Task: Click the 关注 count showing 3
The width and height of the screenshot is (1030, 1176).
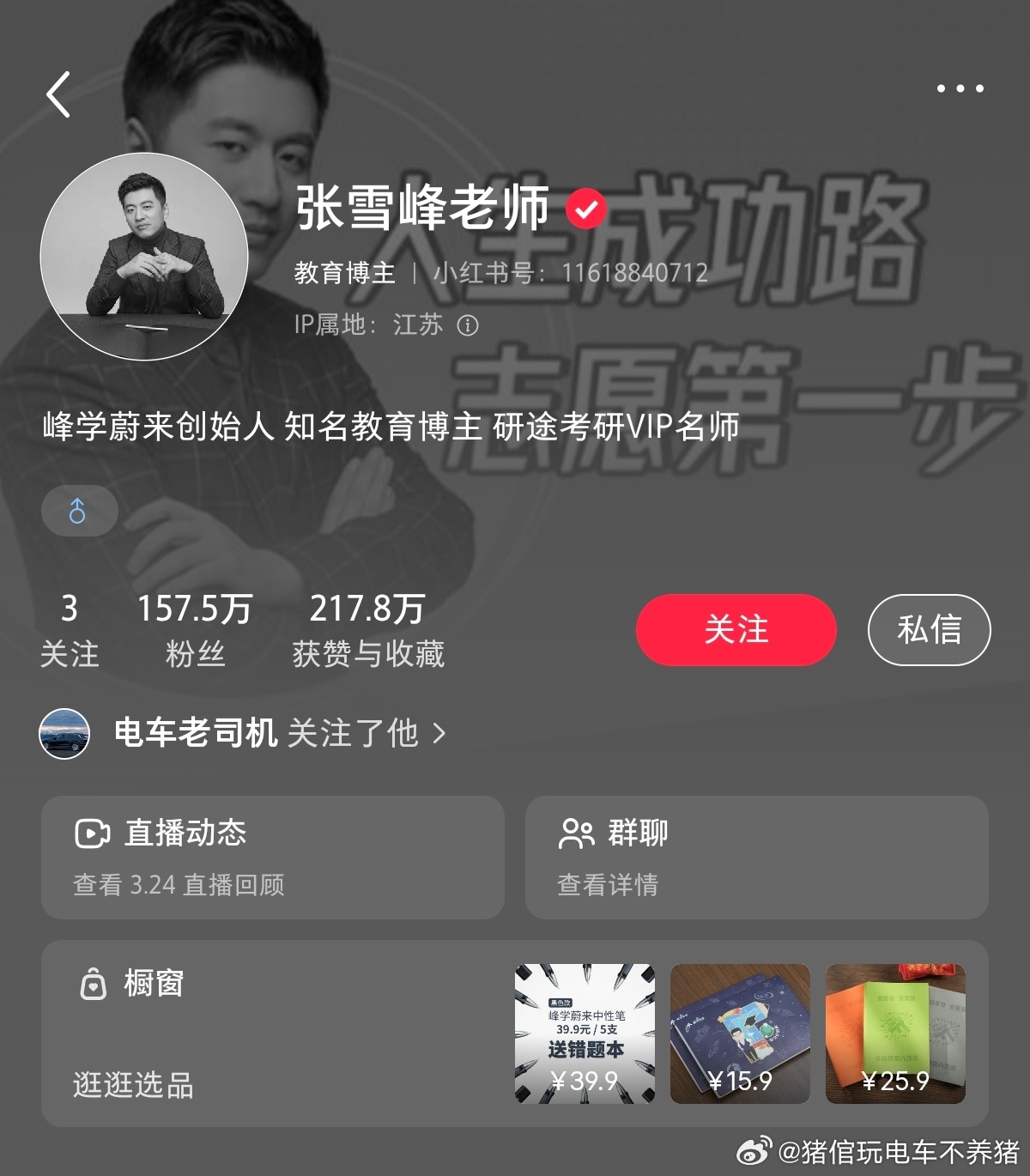Action: point(70,629)
